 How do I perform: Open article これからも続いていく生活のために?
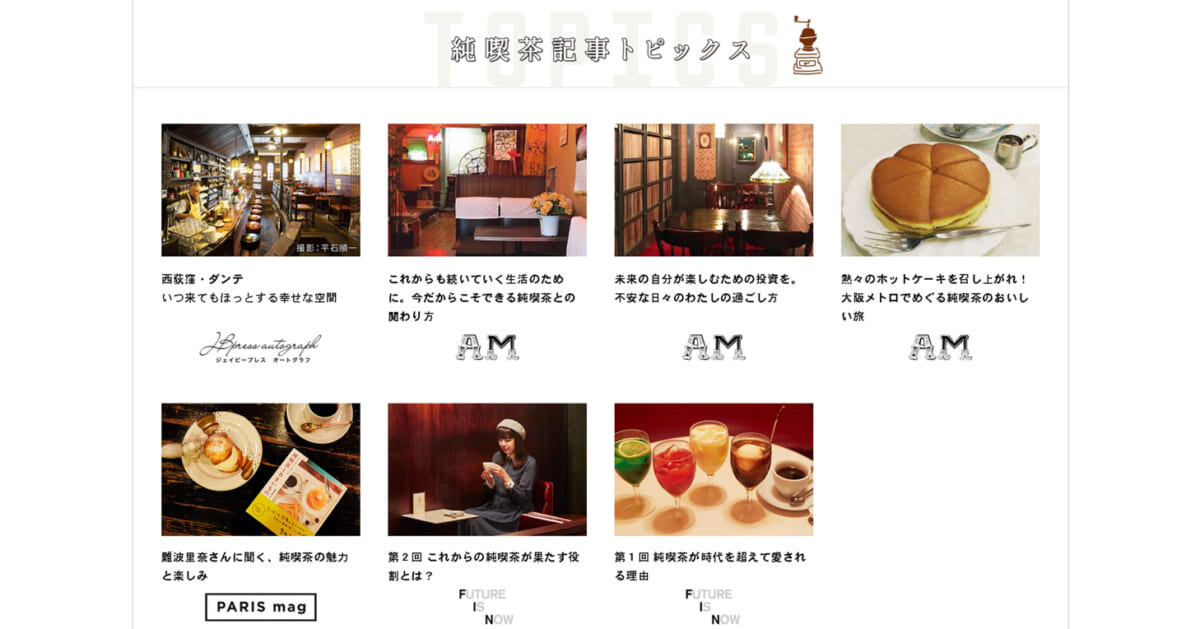(x=487, y=190)
